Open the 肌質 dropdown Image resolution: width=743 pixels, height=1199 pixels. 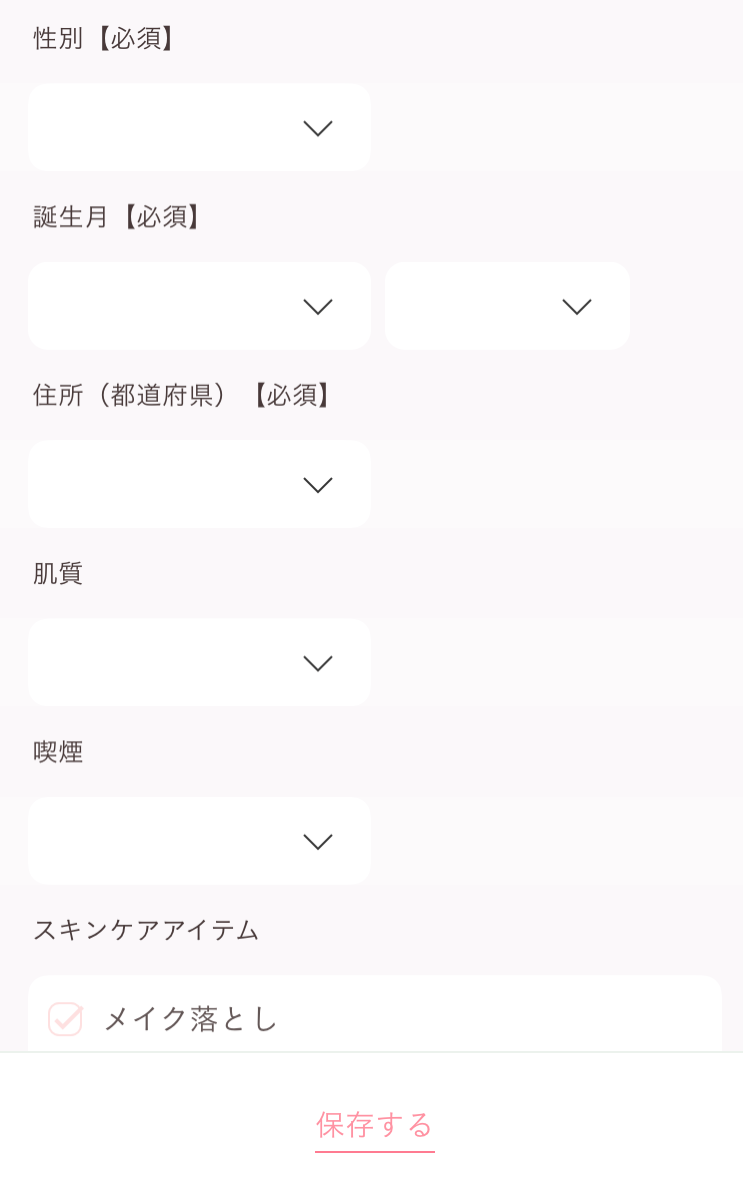pos(200,662)
